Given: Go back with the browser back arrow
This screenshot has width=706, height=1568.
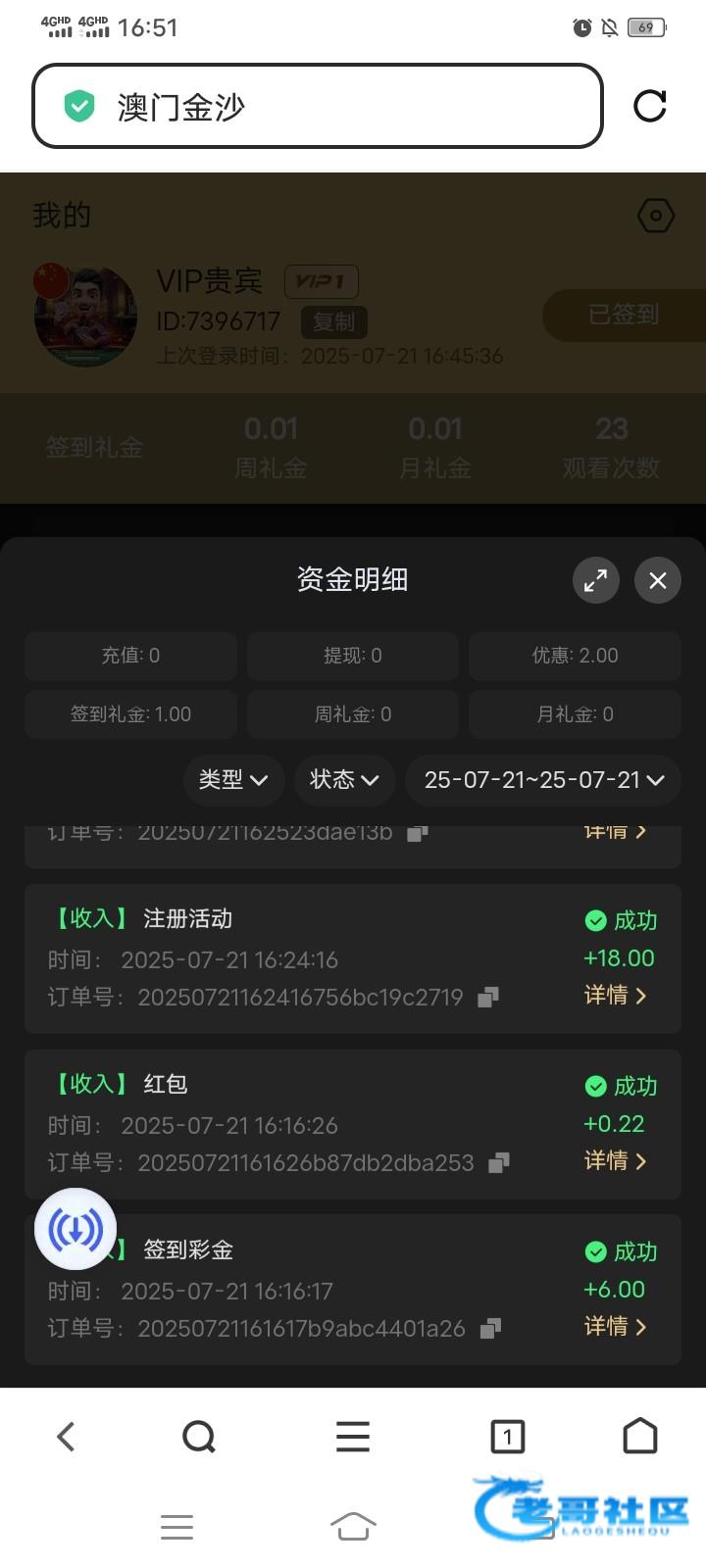Looking at the screenshot, I should point(66,1437).
